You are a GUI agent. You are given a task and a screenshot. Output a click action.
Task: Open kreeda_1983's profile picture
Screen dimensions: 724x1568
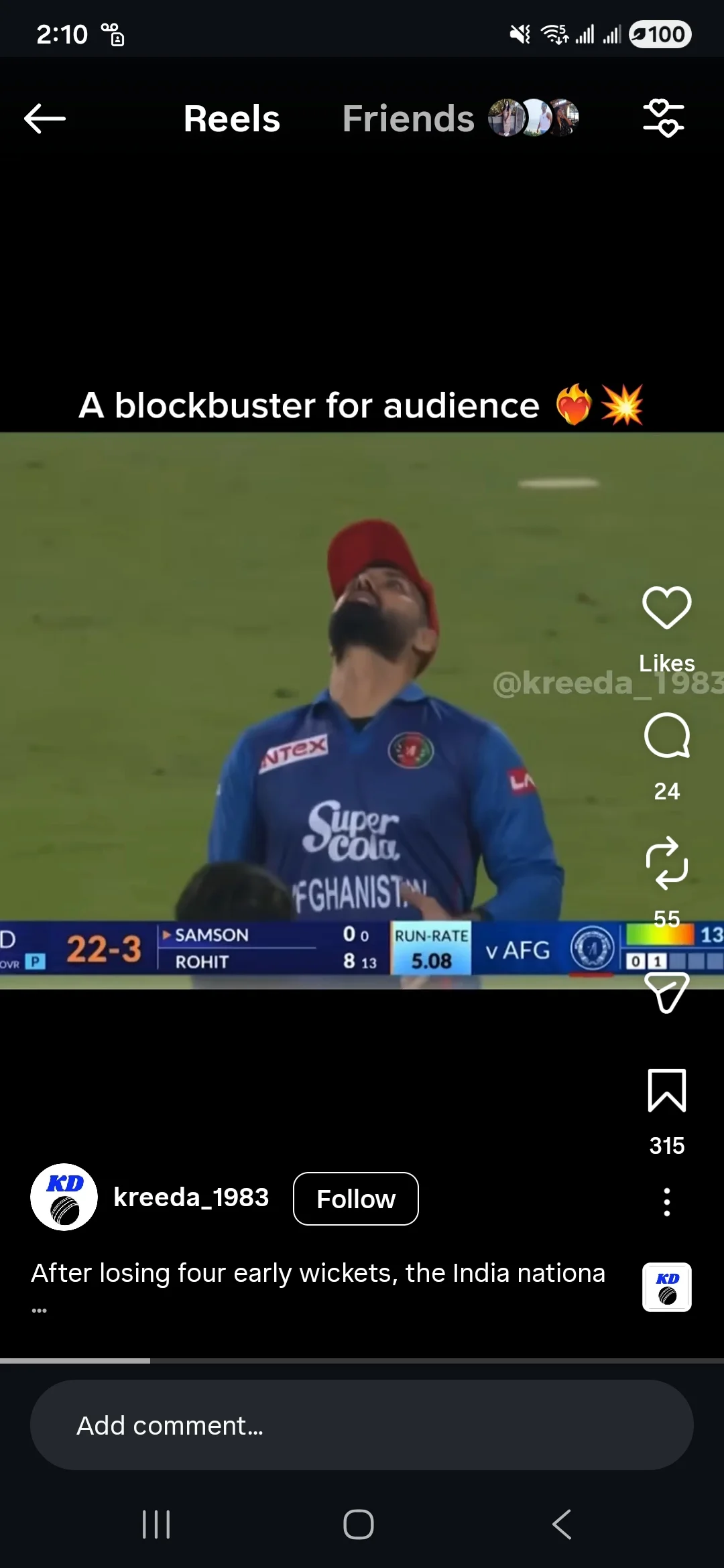pyautogui.click(x=64, y=1197)
